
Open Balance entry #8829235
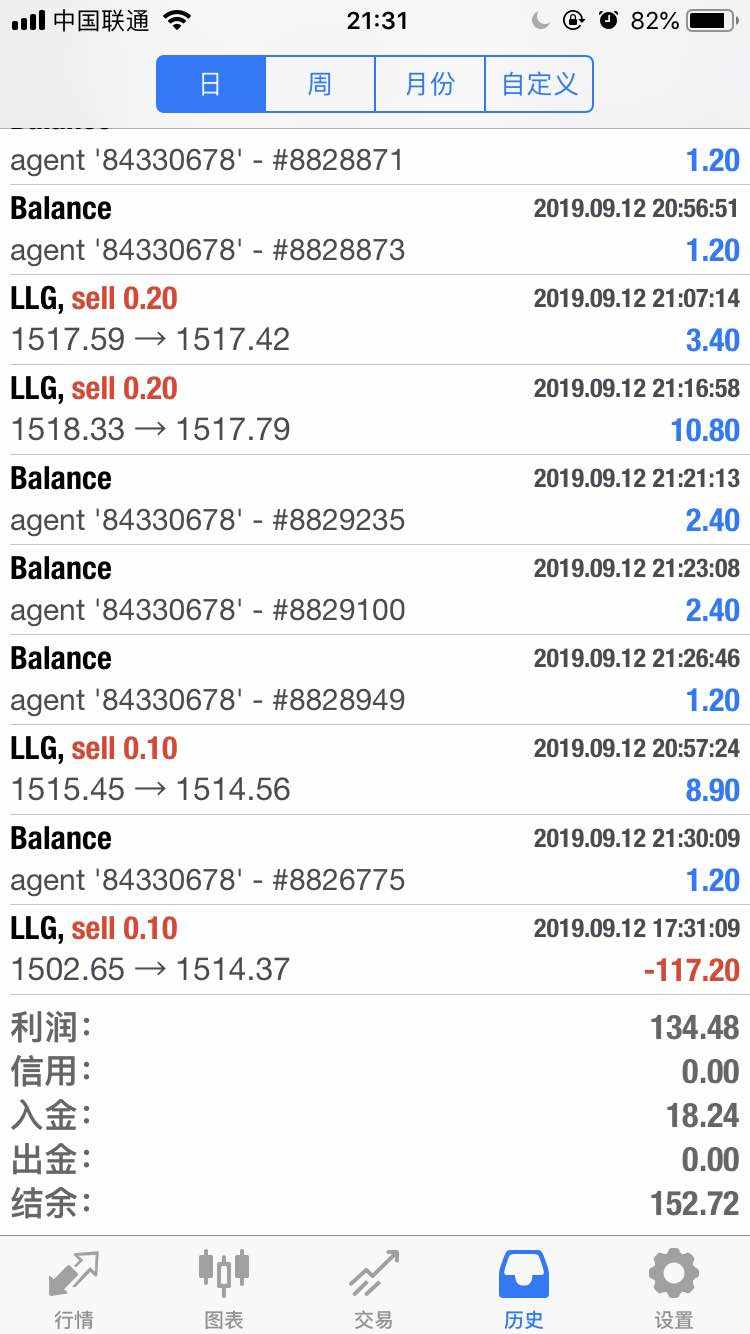click(375, 500)
